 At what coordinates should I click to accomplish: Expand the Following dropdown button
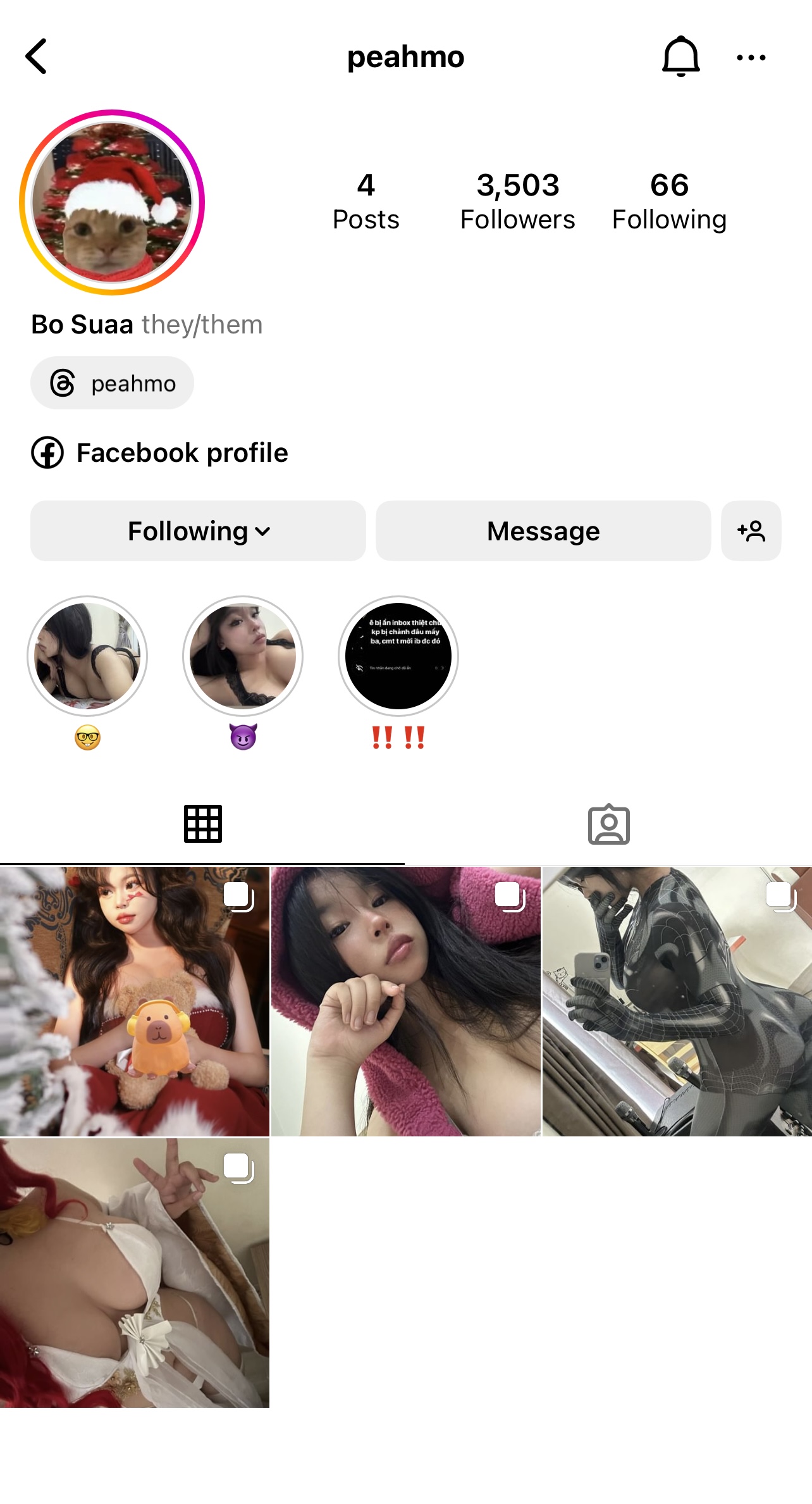(x=198, y=531)
